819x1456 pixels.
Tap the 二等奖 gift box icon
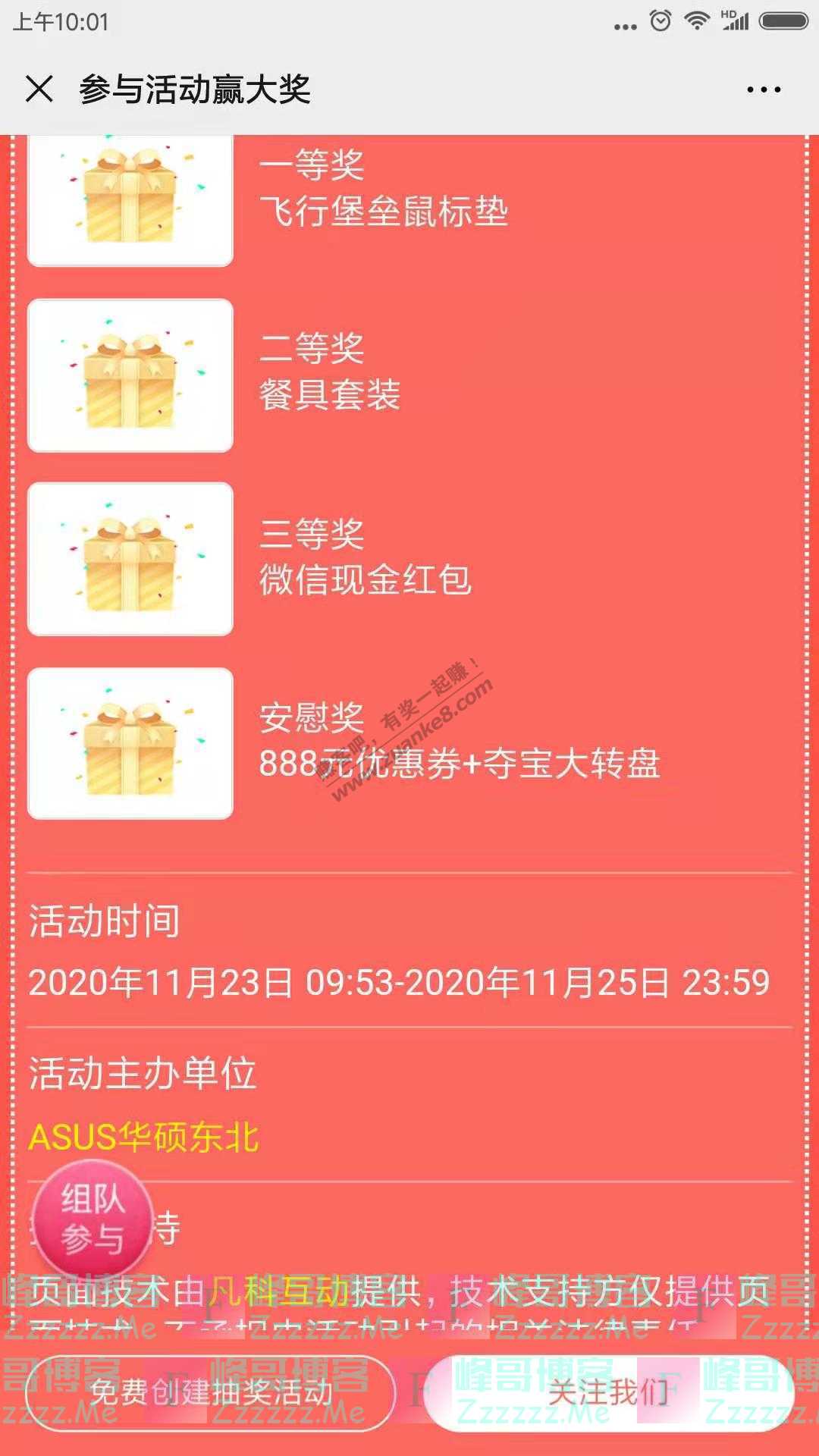pos(130,375)
